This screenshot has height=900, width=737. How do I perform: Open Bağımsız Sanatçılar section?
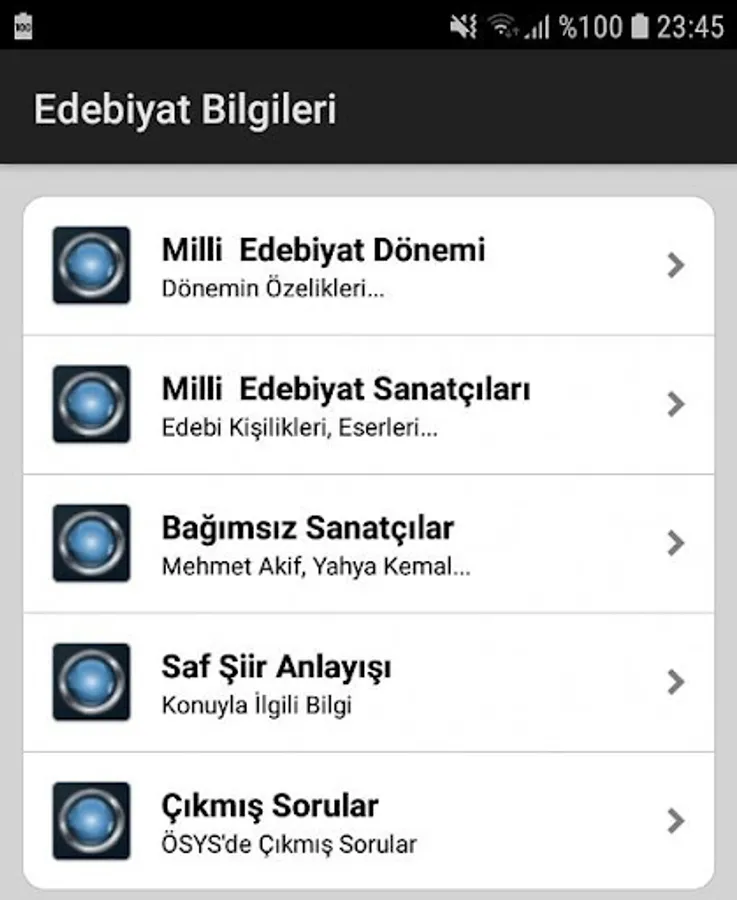368,543
